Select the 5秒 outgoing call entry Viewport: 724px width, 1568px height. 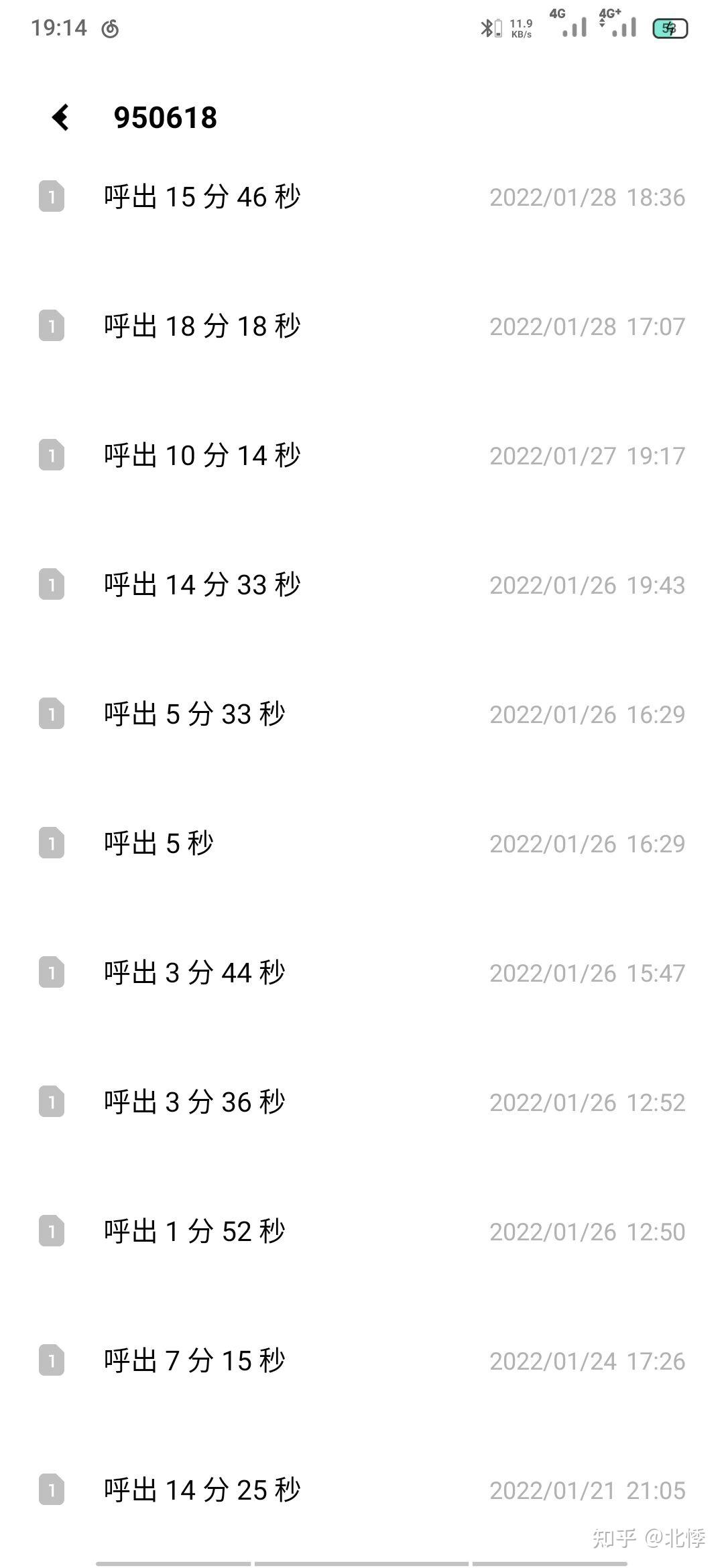pos(362,844)
